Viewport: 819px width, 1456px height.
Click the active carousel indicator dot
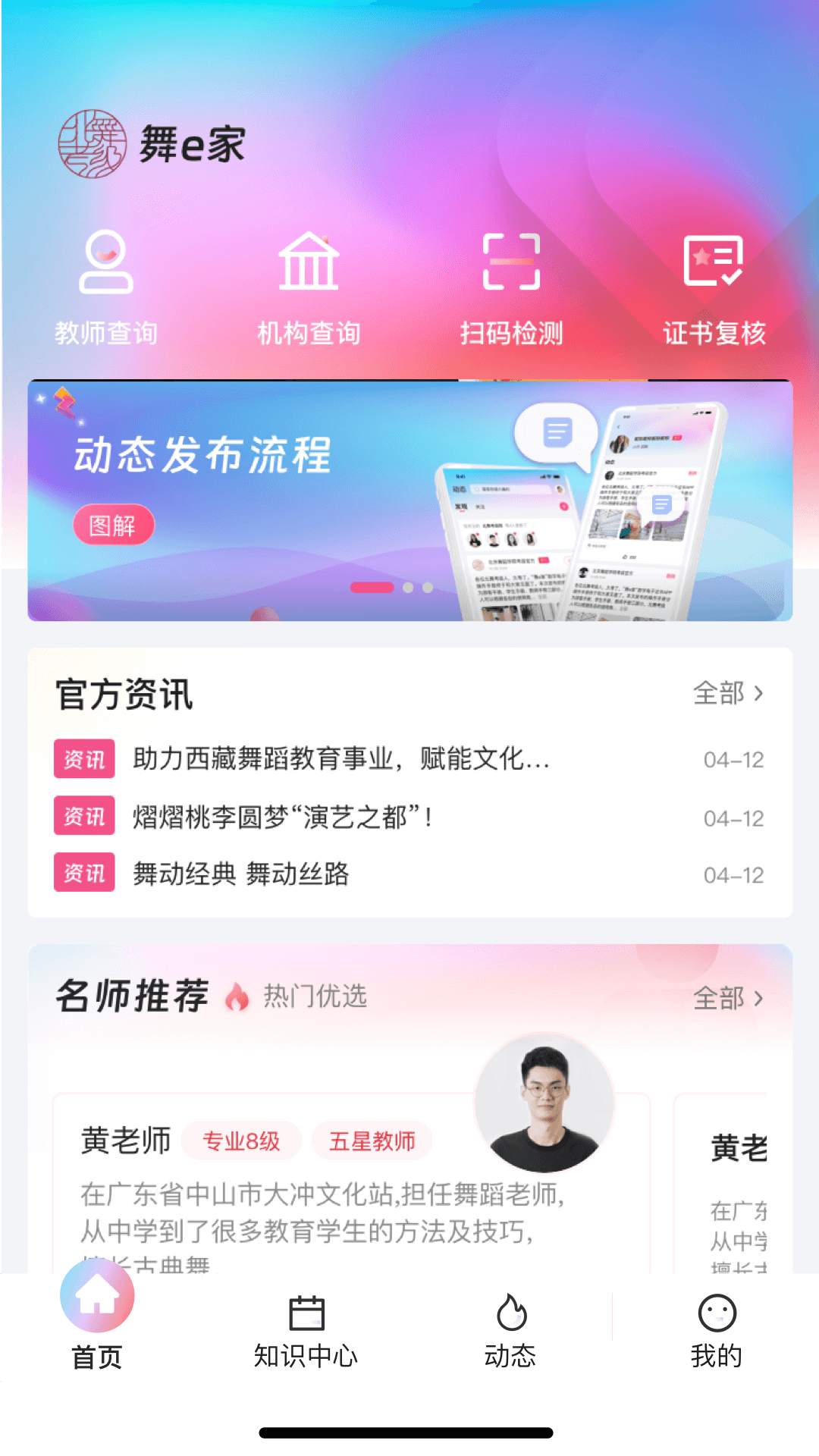(x=372, y=586)
